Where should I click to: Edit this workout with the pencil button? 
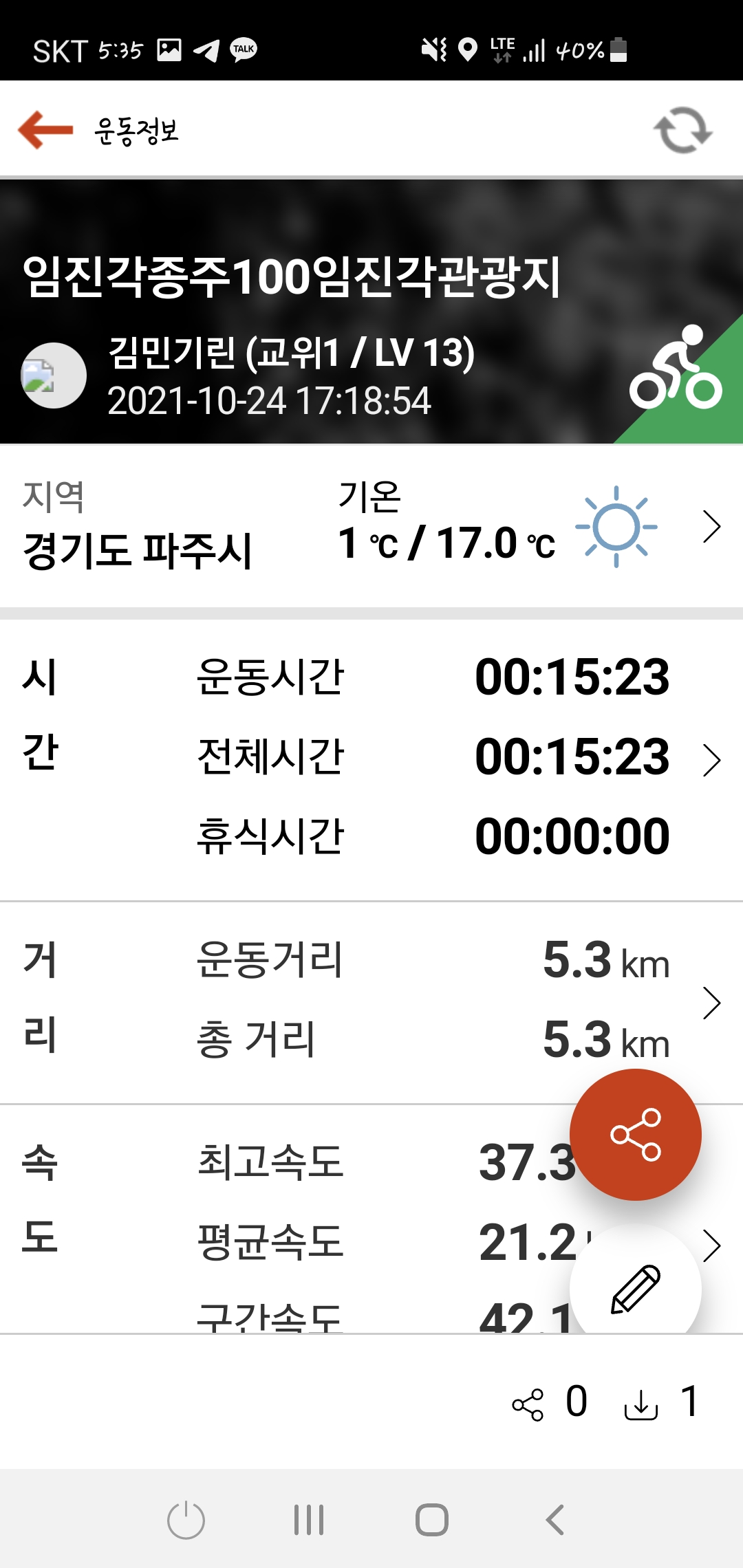pos(636,1288)
